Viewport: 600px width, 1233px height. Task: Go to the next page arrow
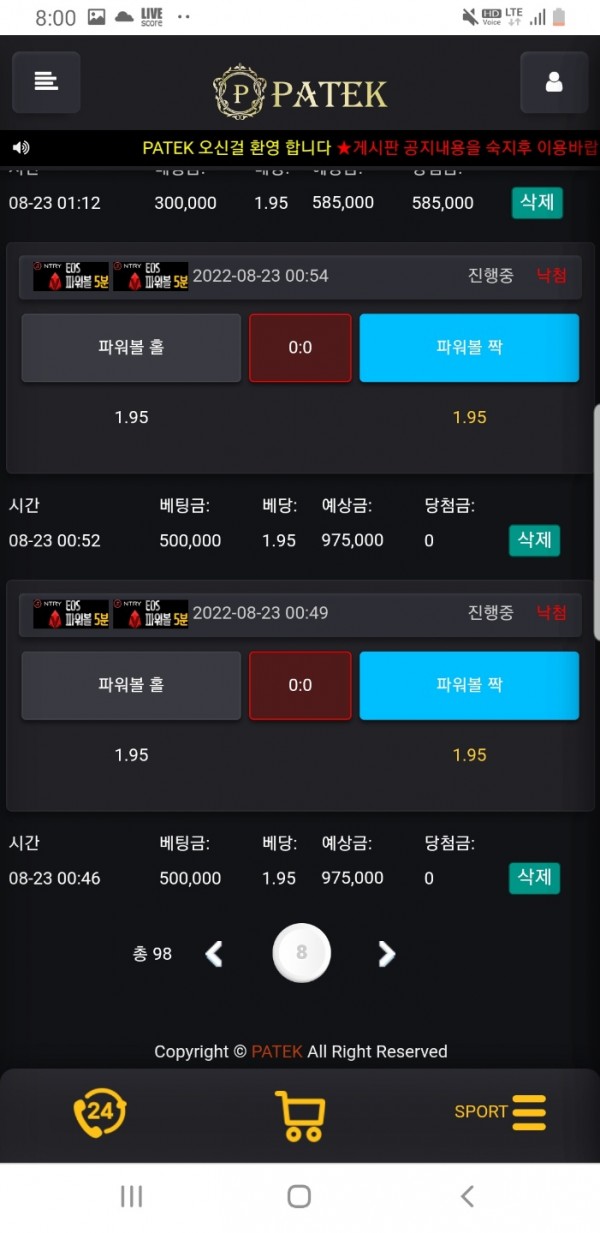(386, 954)
